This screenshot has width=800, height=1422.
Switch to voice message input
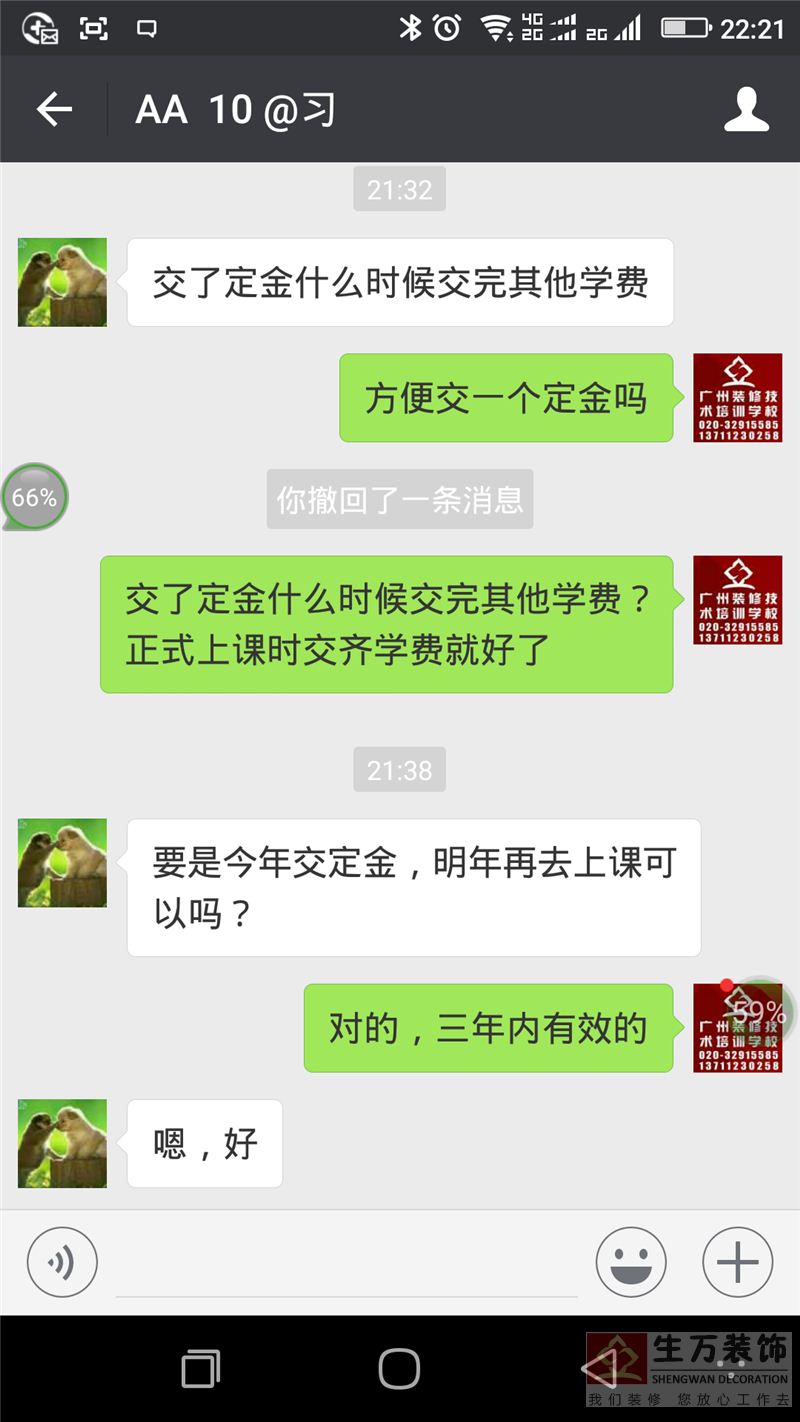click(x=62, y=1262)
